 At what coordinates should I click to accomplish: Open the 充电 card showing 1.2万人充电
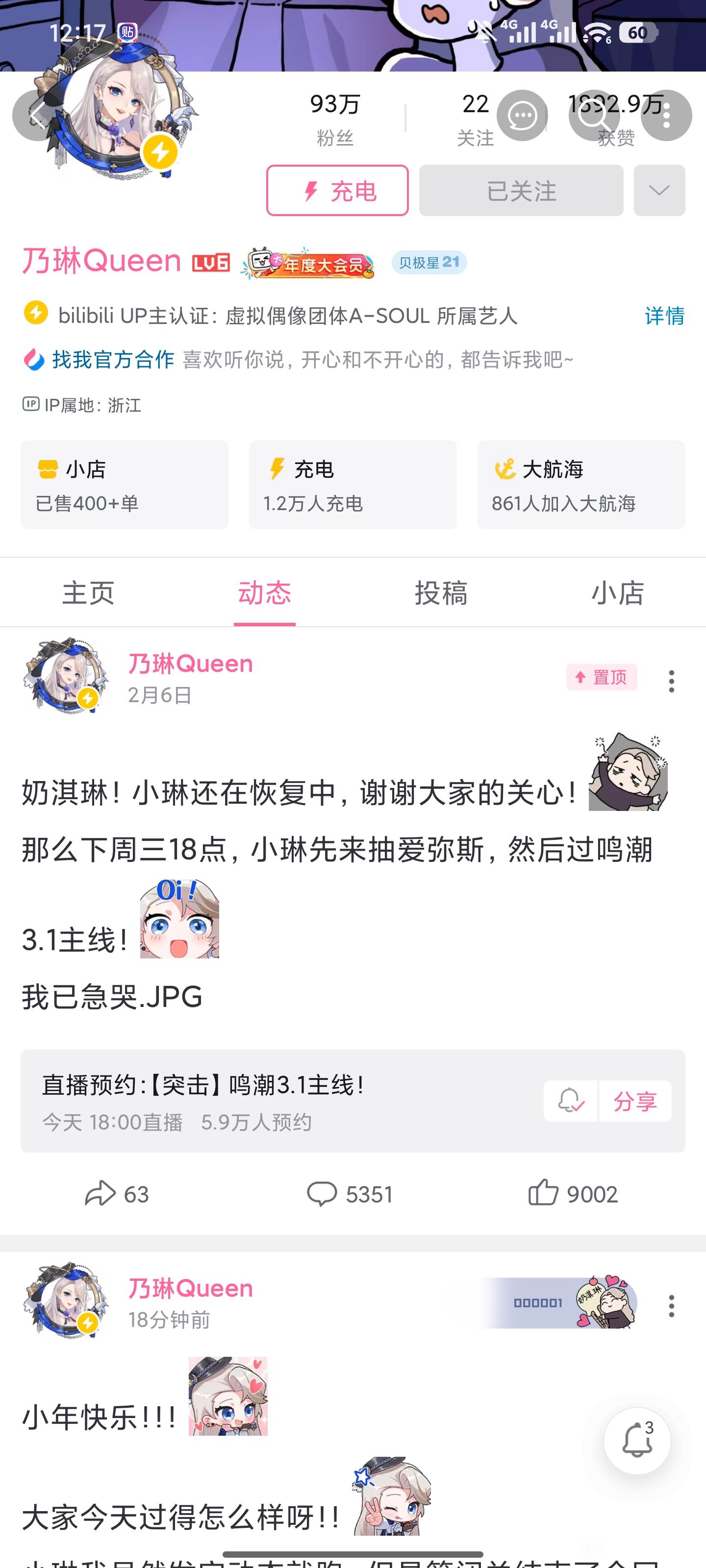353,485
